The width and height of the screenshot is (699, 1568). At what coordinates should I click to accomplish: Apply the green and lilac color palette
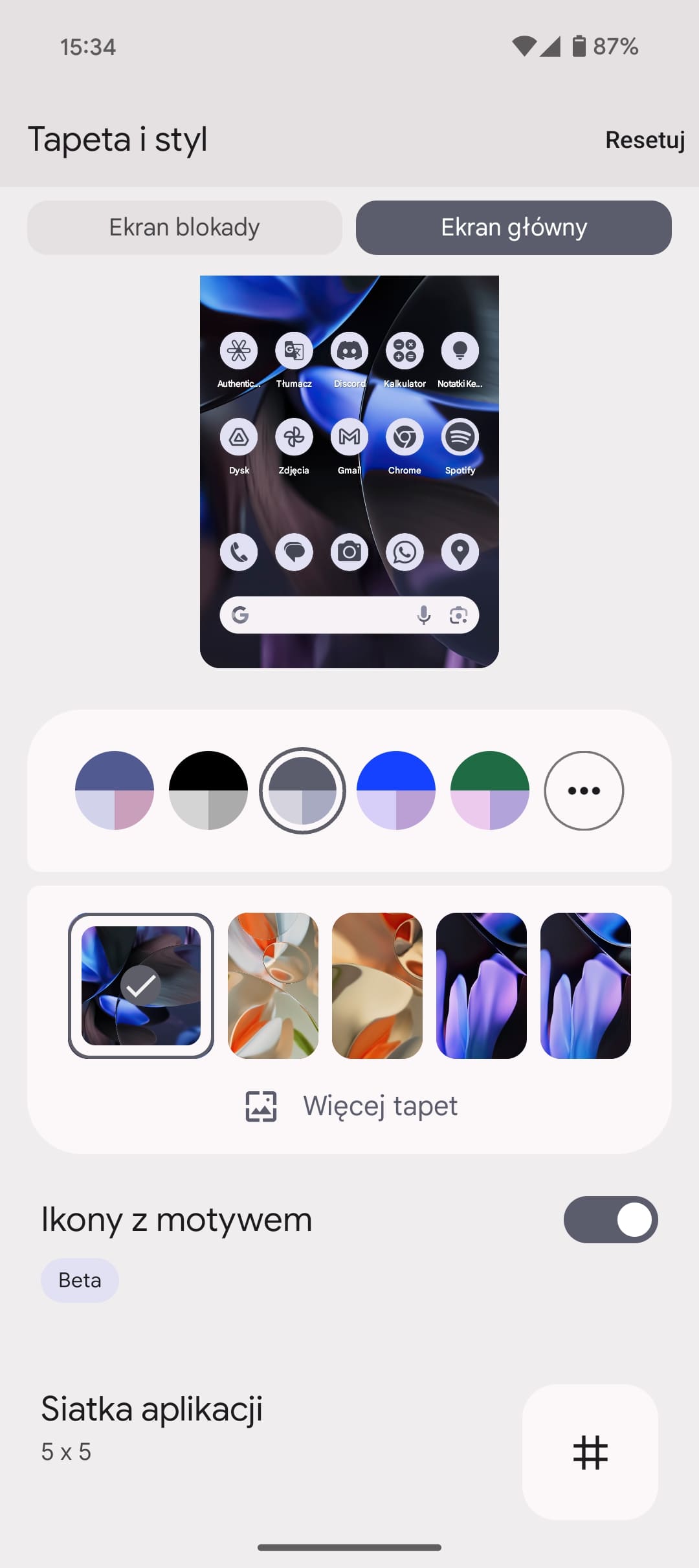click(x=490, y=790)
